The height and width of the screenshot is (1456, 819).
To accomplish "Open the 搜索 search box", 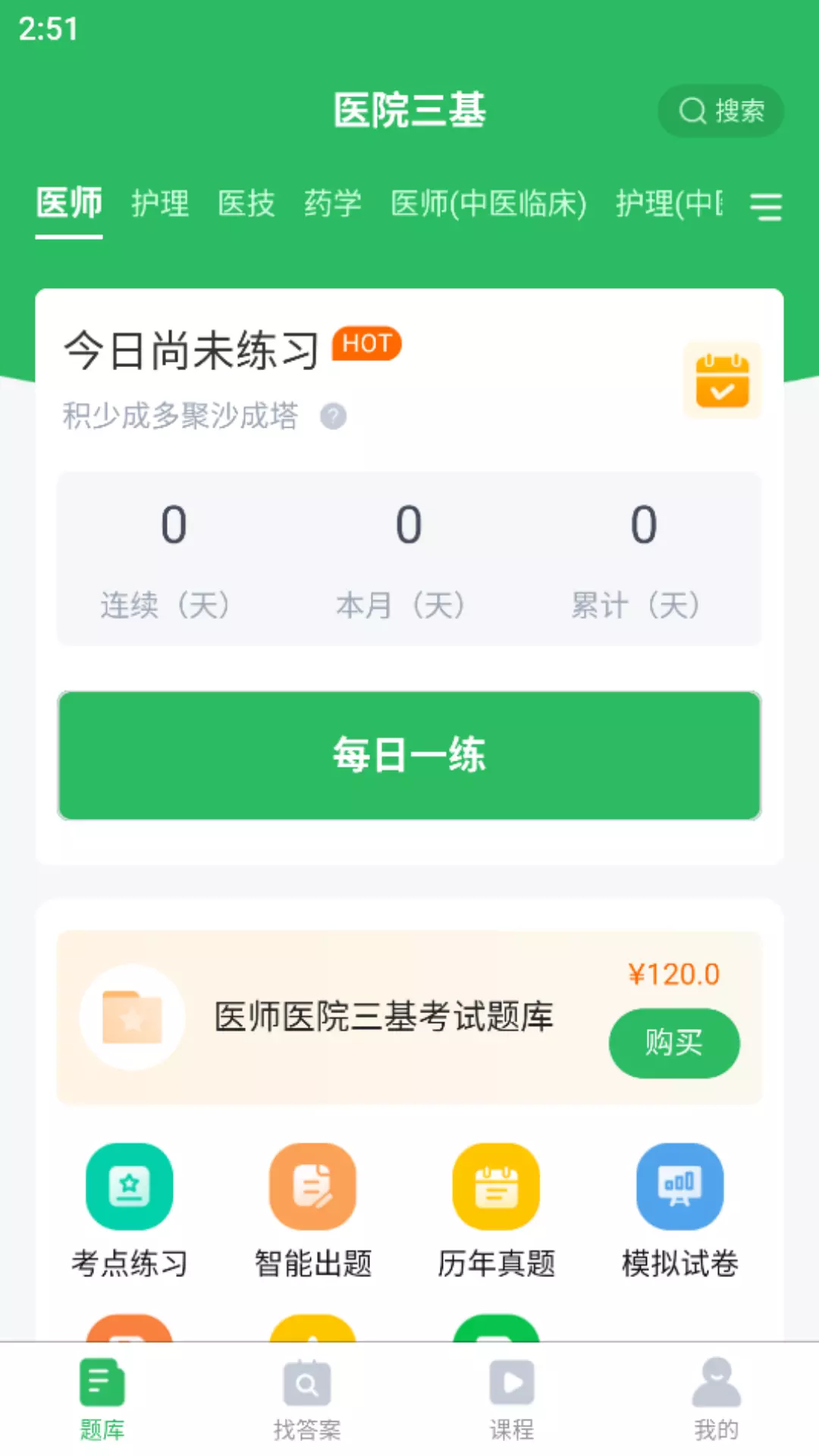I will pos(720,111).
